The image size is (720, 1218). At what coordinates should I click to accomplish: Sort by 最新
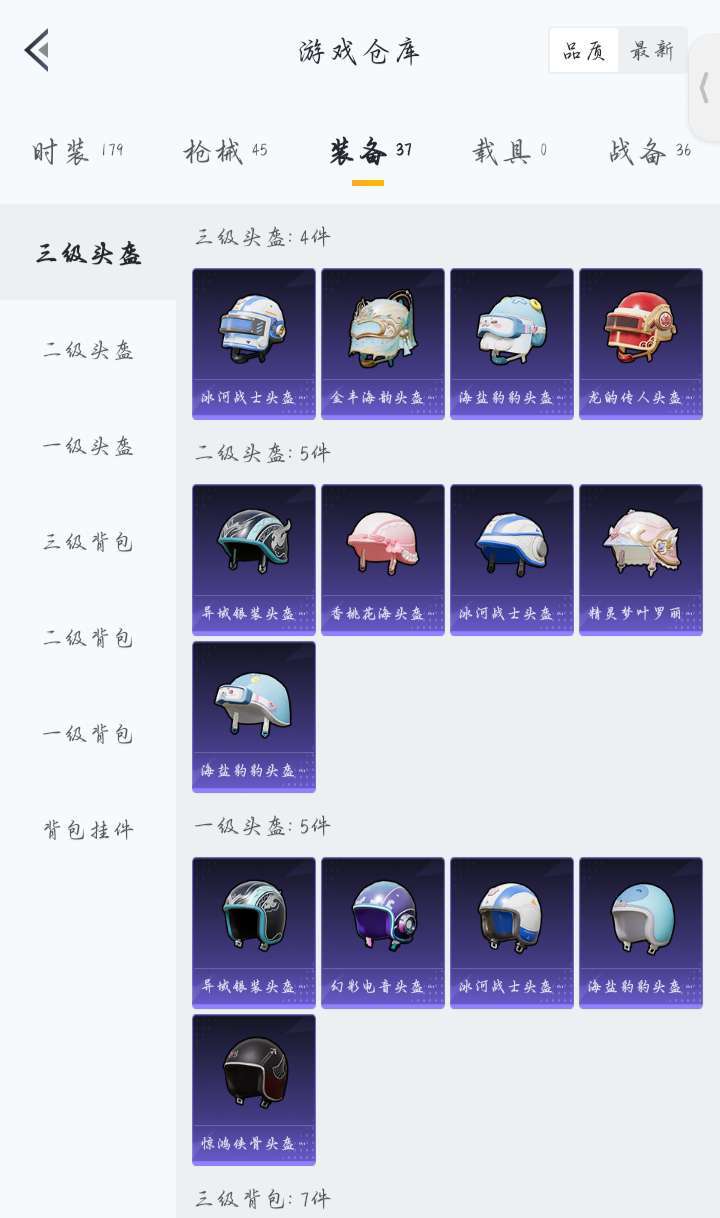click(652, 51)
